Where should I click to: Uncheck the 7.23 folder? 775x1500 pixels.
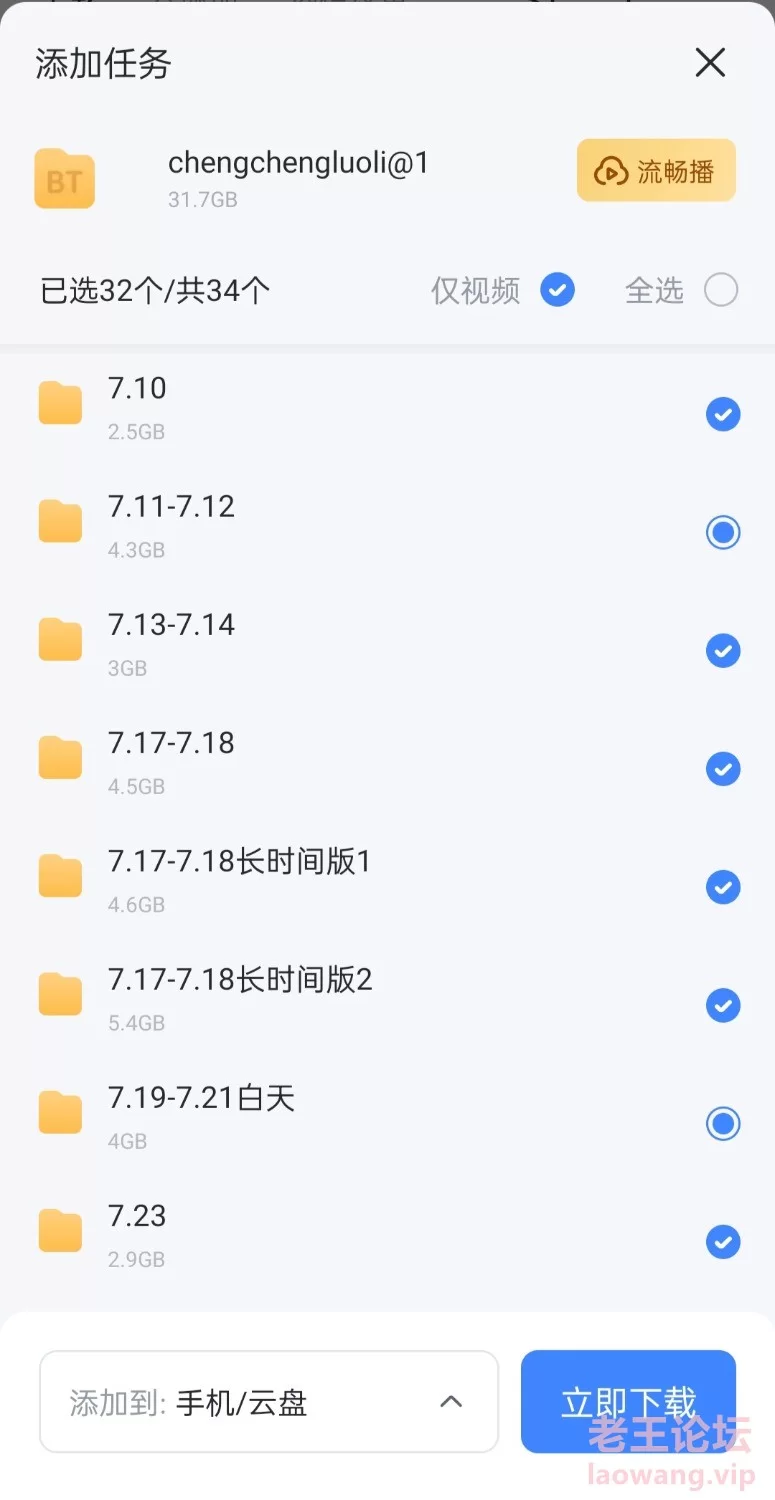(723, 1242)
